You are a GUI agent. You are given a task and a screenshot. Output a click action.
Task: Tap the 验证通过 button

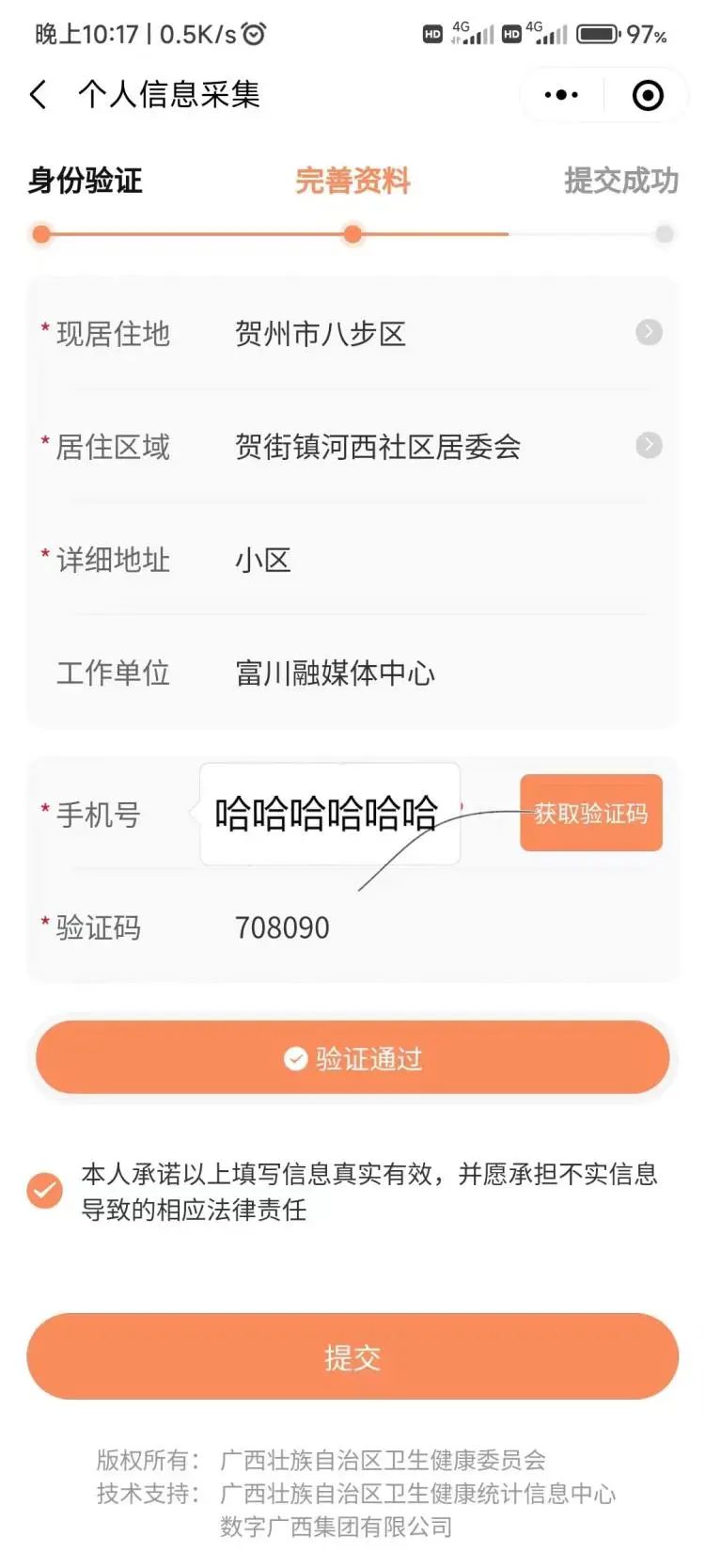(x=352, y=1058)
